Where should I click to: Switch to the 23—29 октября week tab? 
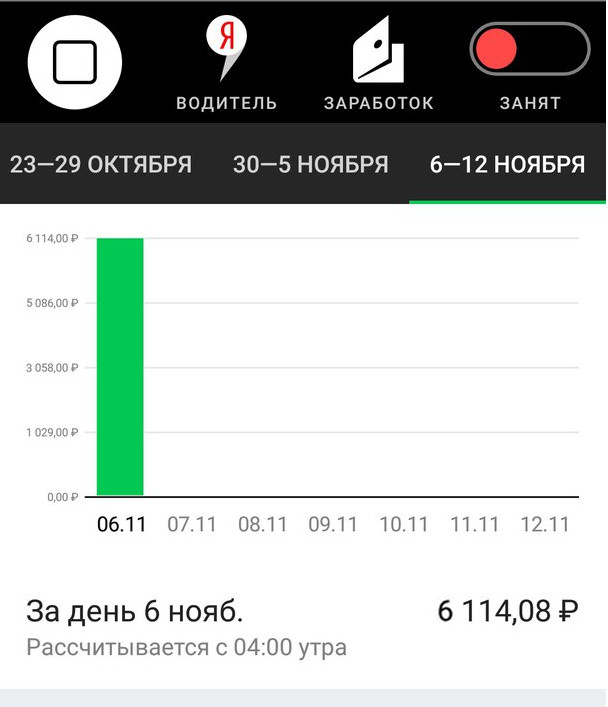click(x=100, y=165)
